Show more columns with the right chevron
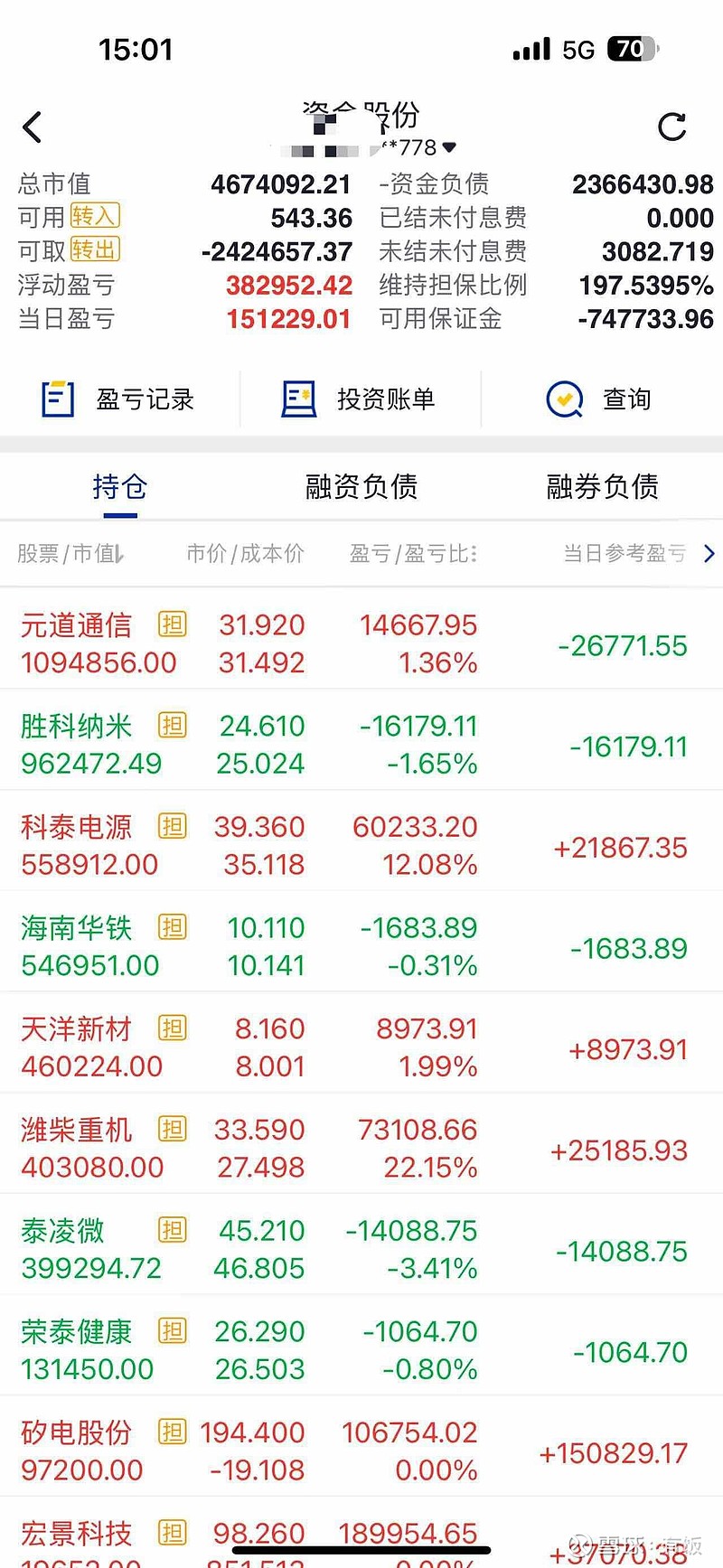Image resolution: width=723 pixels, height=1568 pixels. (709, 553)
